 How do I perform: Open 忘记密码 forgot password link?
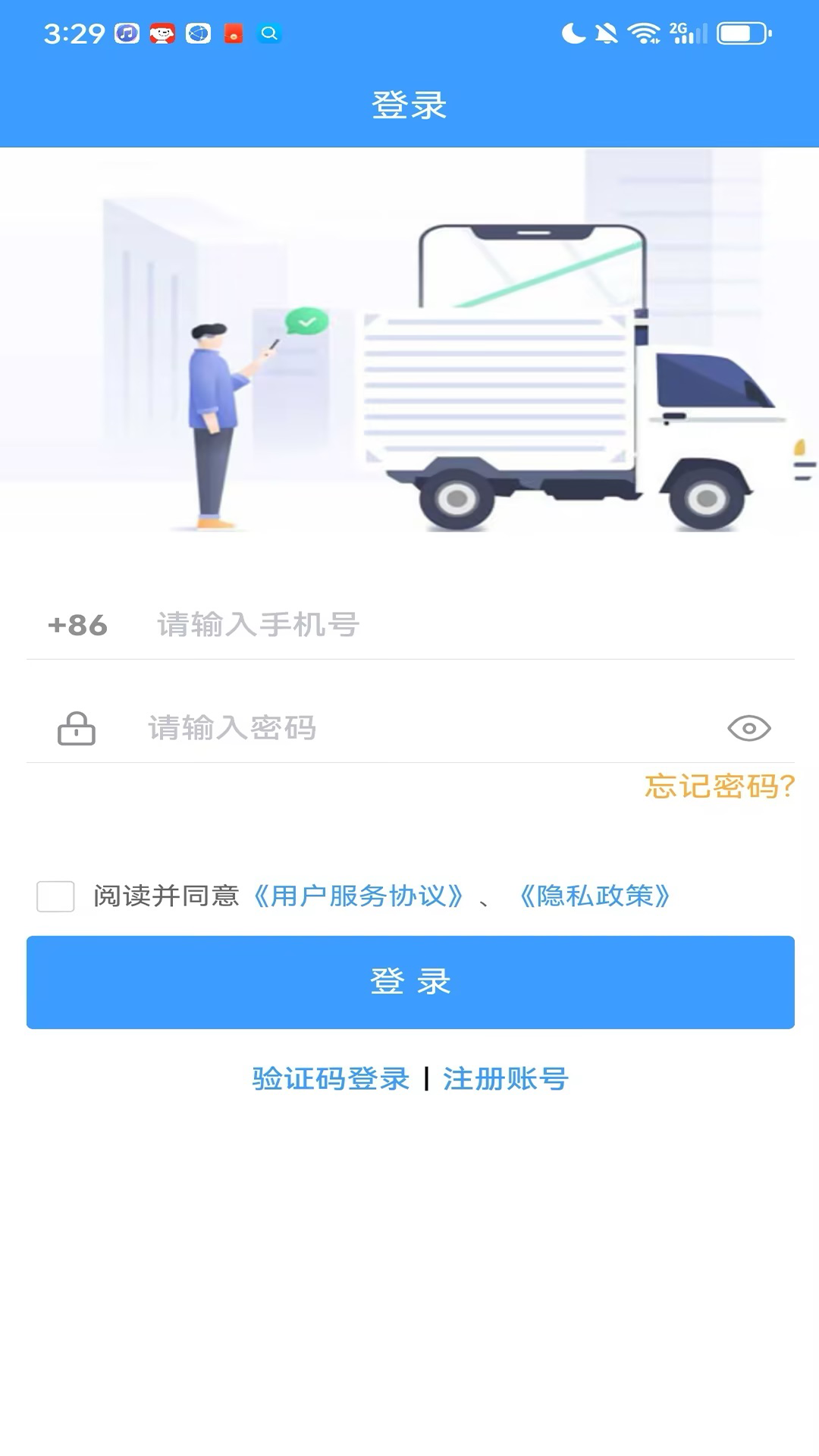(719, 789)
